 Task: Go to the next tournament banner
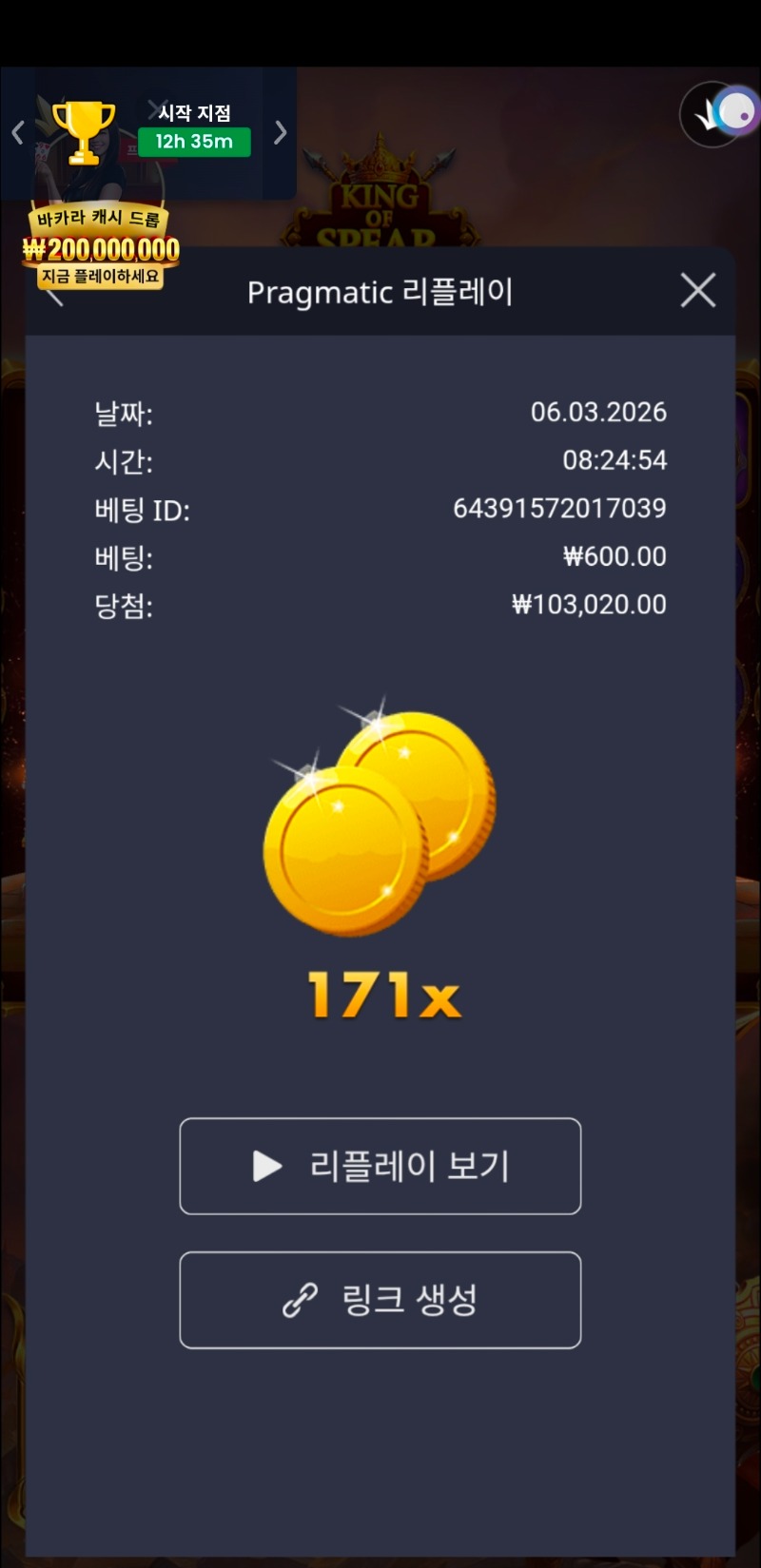coord(280,132)
